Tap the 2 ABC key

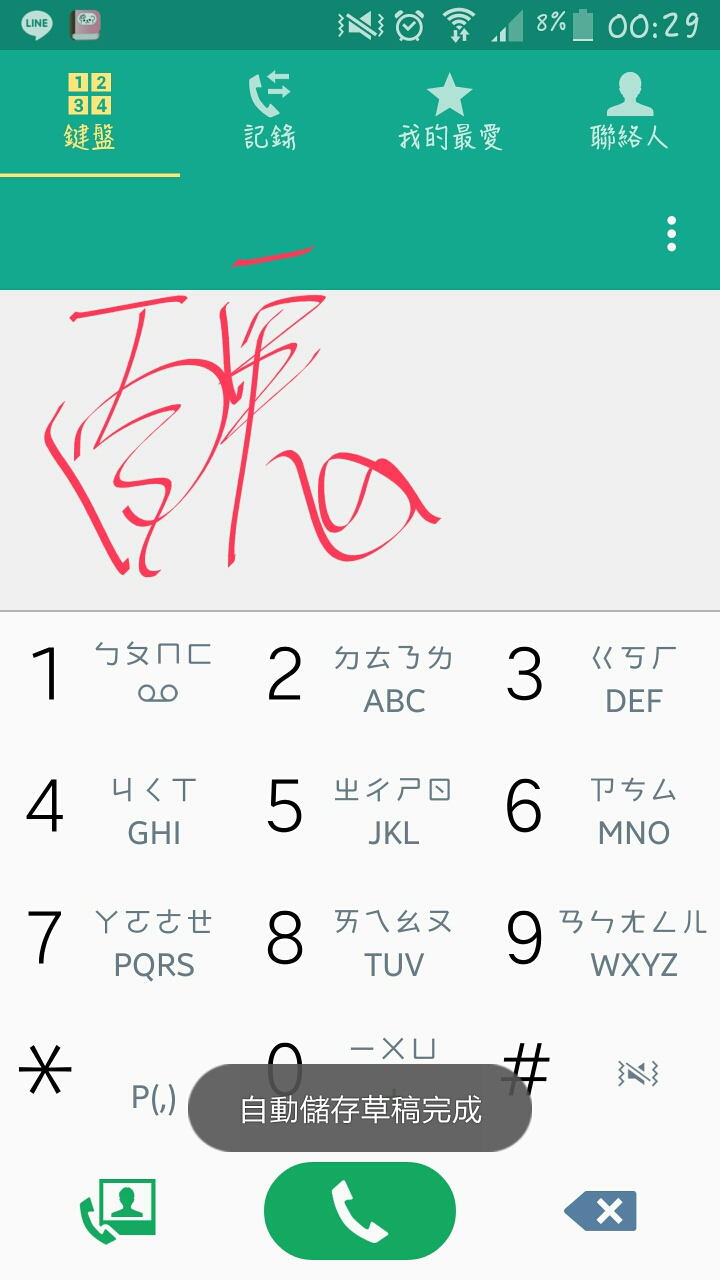(360, 675)
